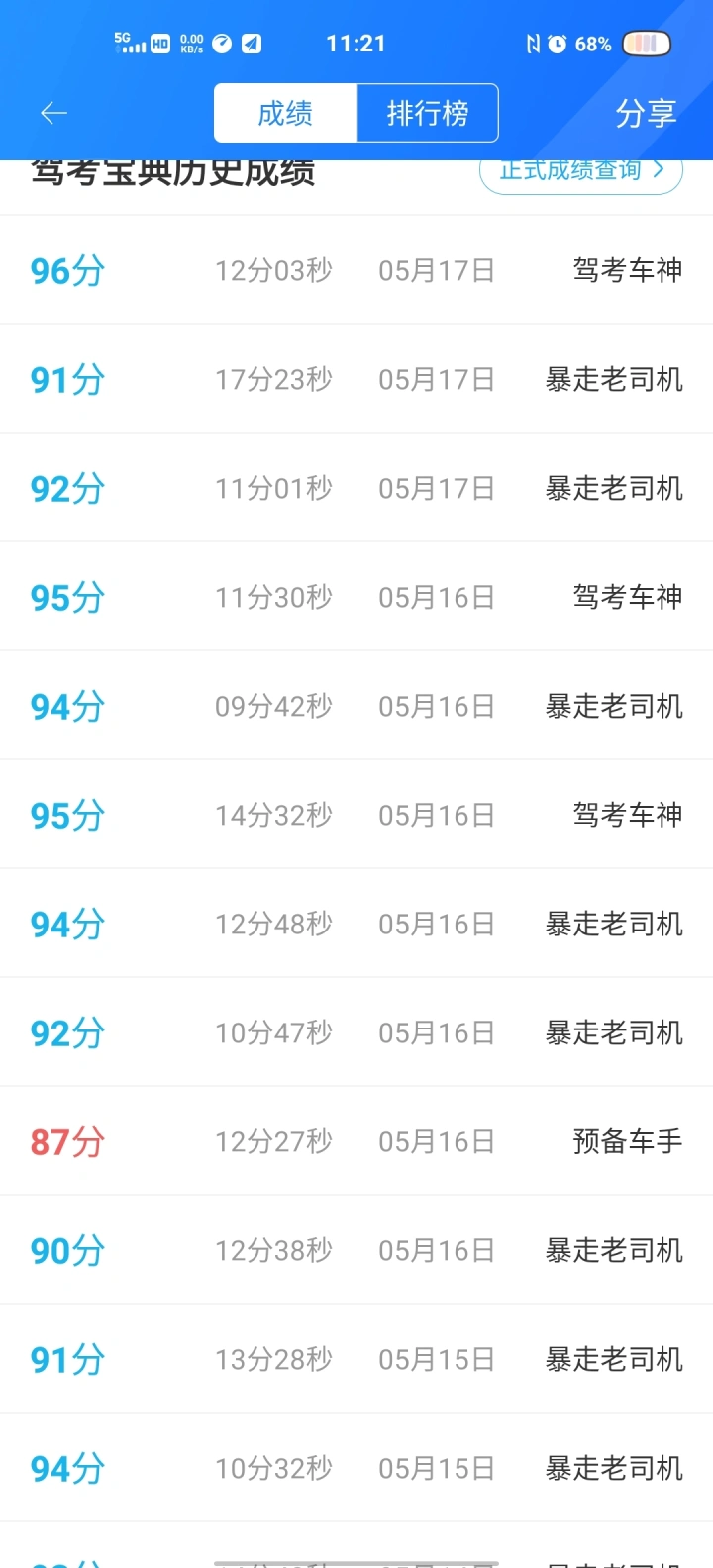Open the 90分 record from 05月16日
The height and width of the screenshot is (1568, 713).
(356, 1250)
